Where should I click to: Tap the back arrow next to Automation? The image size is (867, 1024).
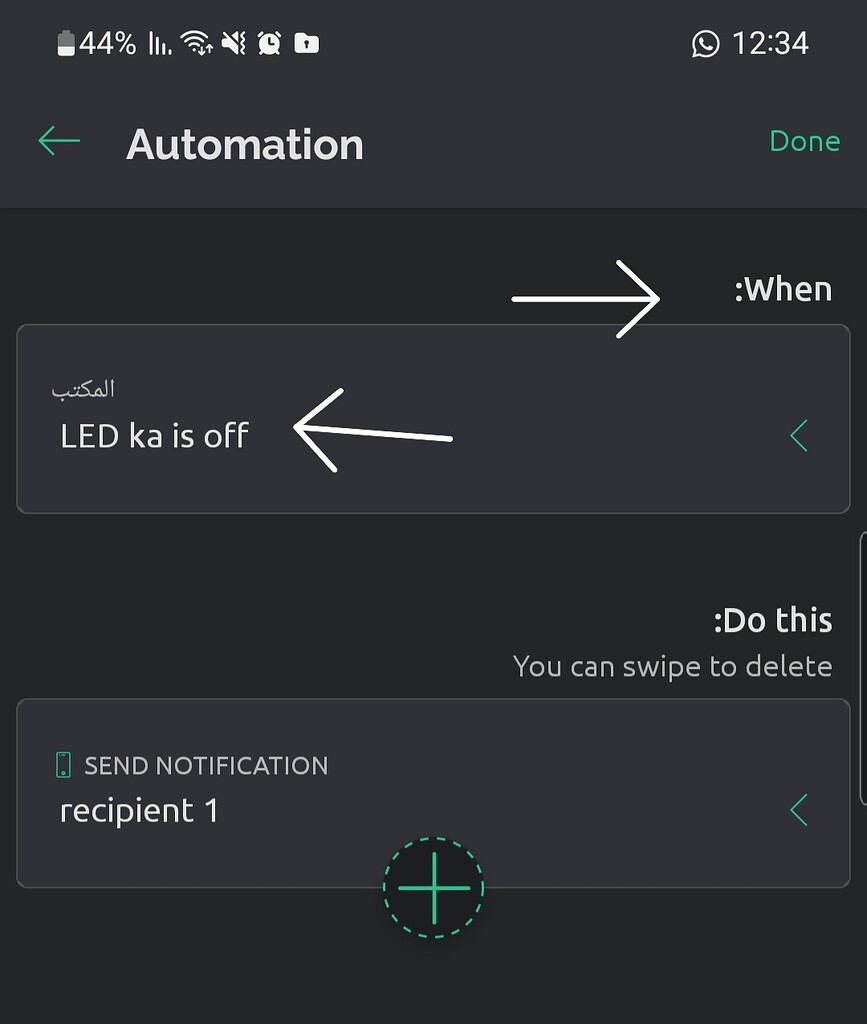[57, 141]
